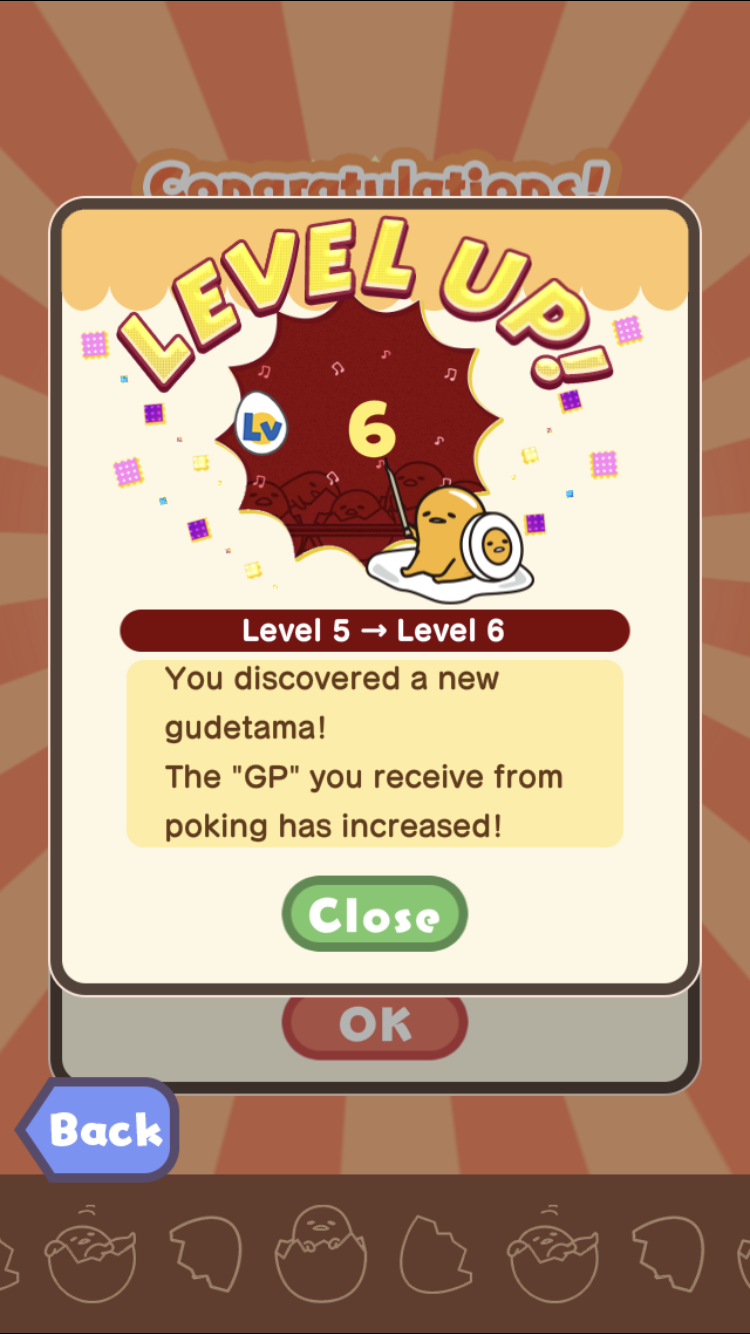Close the Level Up dialog
750x1334 pixels.
[x=375, y=914]
